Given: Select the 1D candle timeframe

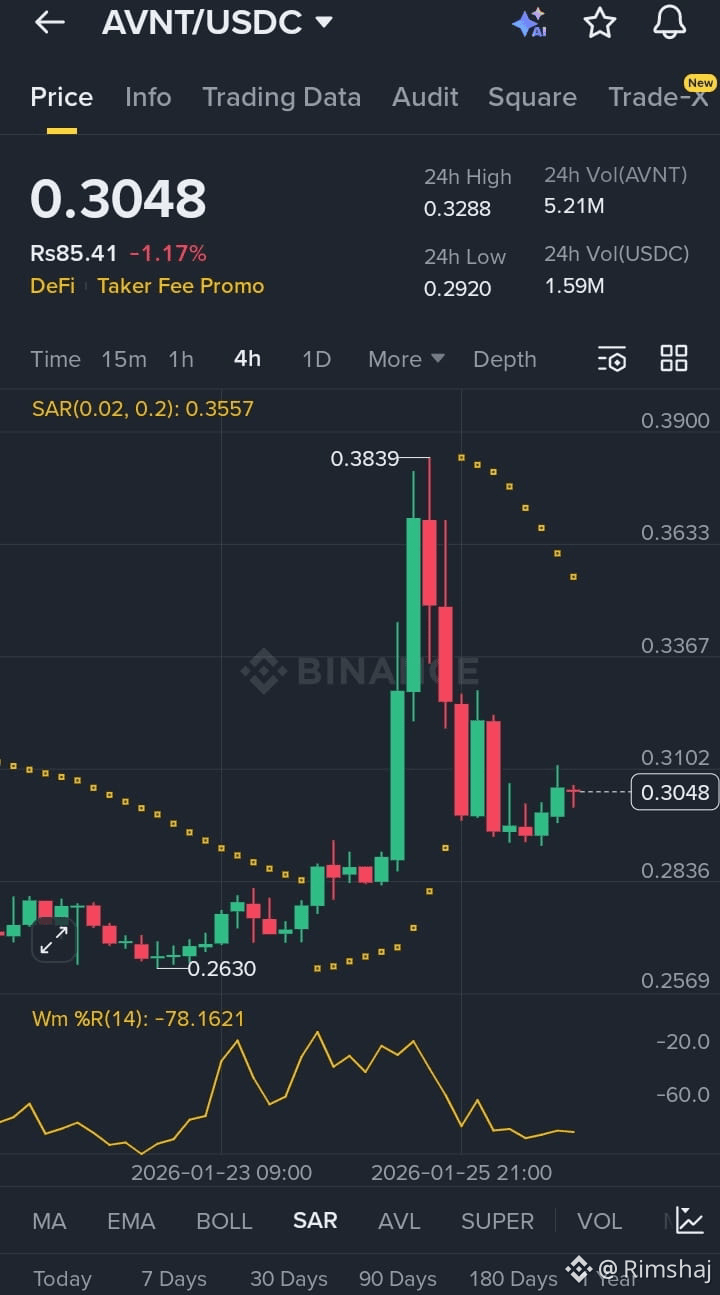Looking at the screenshot, I should tap(316, 359).
